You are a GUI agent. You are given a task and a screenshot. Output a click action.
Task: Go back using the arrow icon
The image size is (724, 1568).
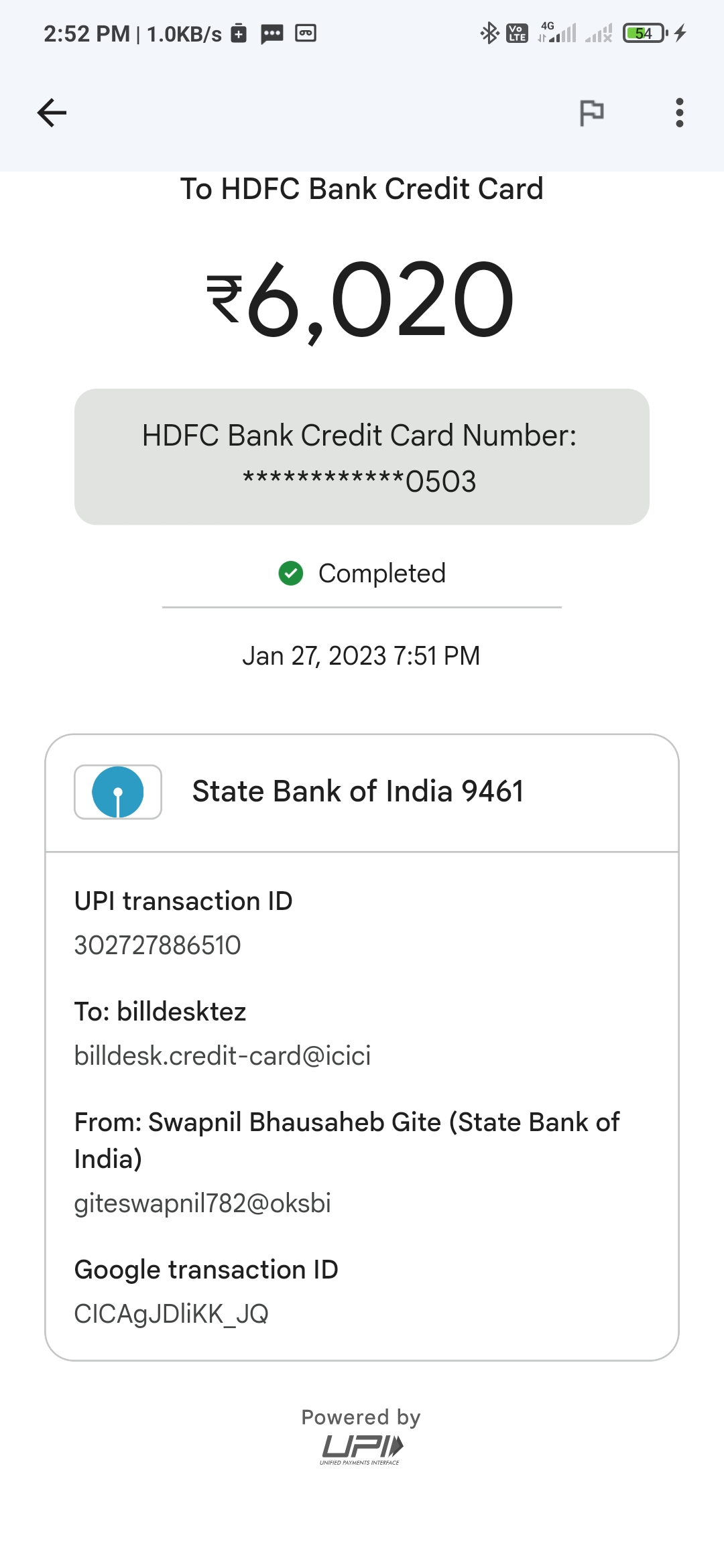52,113
